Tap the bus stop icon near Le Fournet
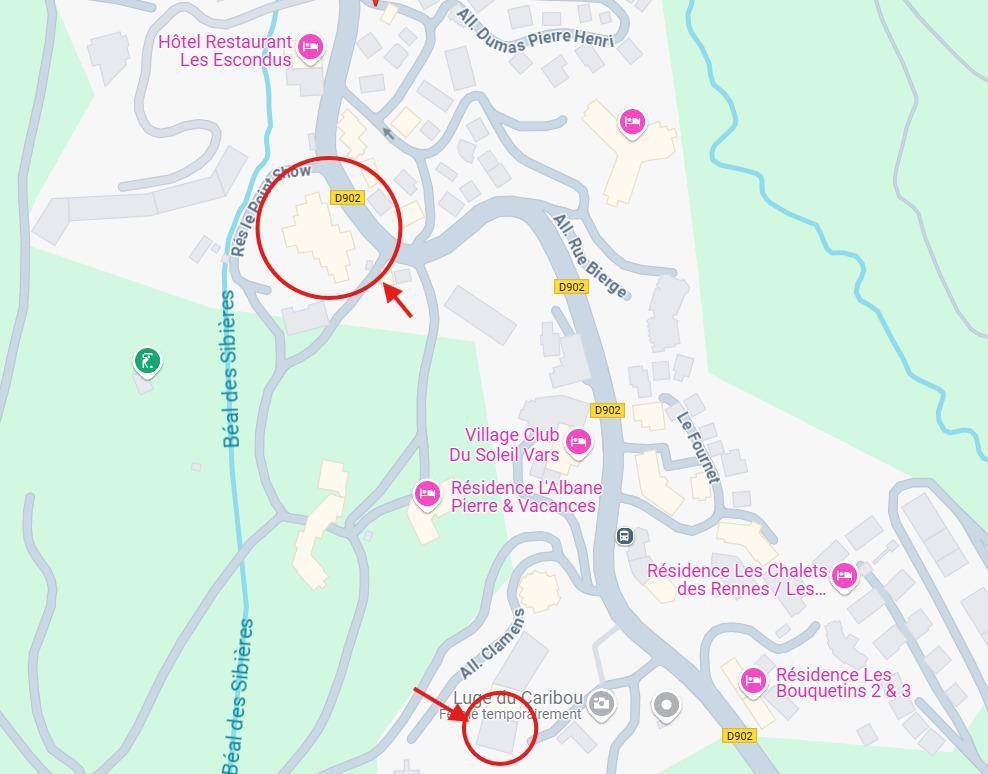Screen dimensions: 988x774 coord(625,537)
